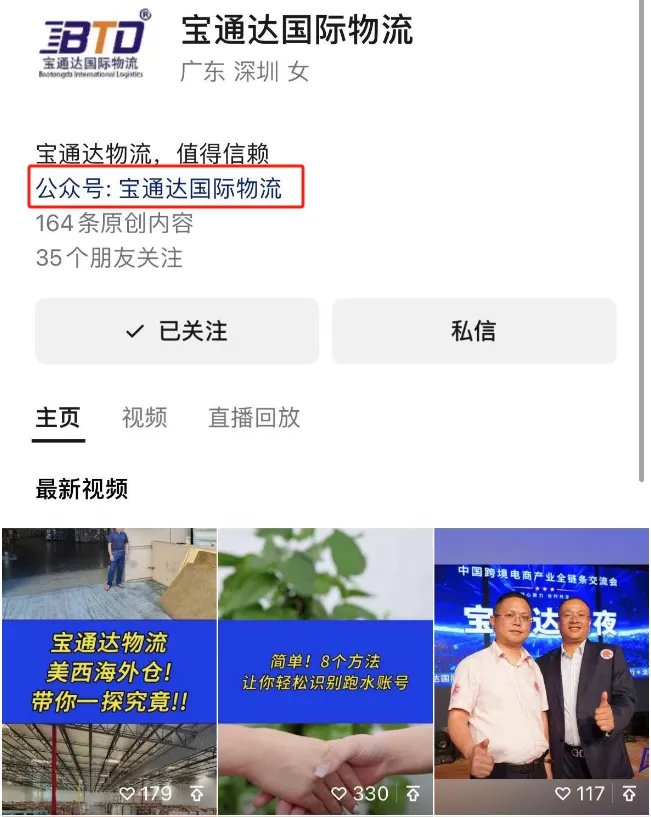
Task: Play the 8个方法识别跑水账号 video
Action: pos(325,668)
